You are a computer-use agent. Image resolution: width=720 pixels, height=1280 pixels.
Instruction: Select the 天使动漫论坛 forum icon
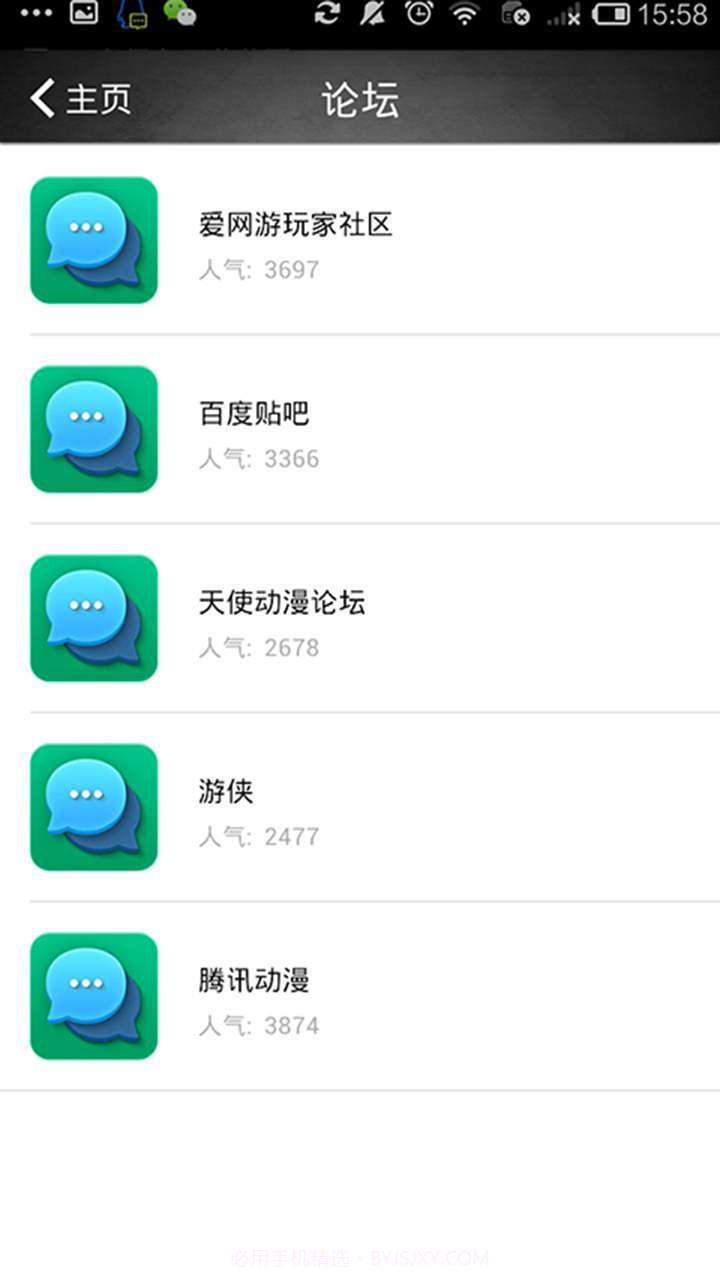coord(93,617)
